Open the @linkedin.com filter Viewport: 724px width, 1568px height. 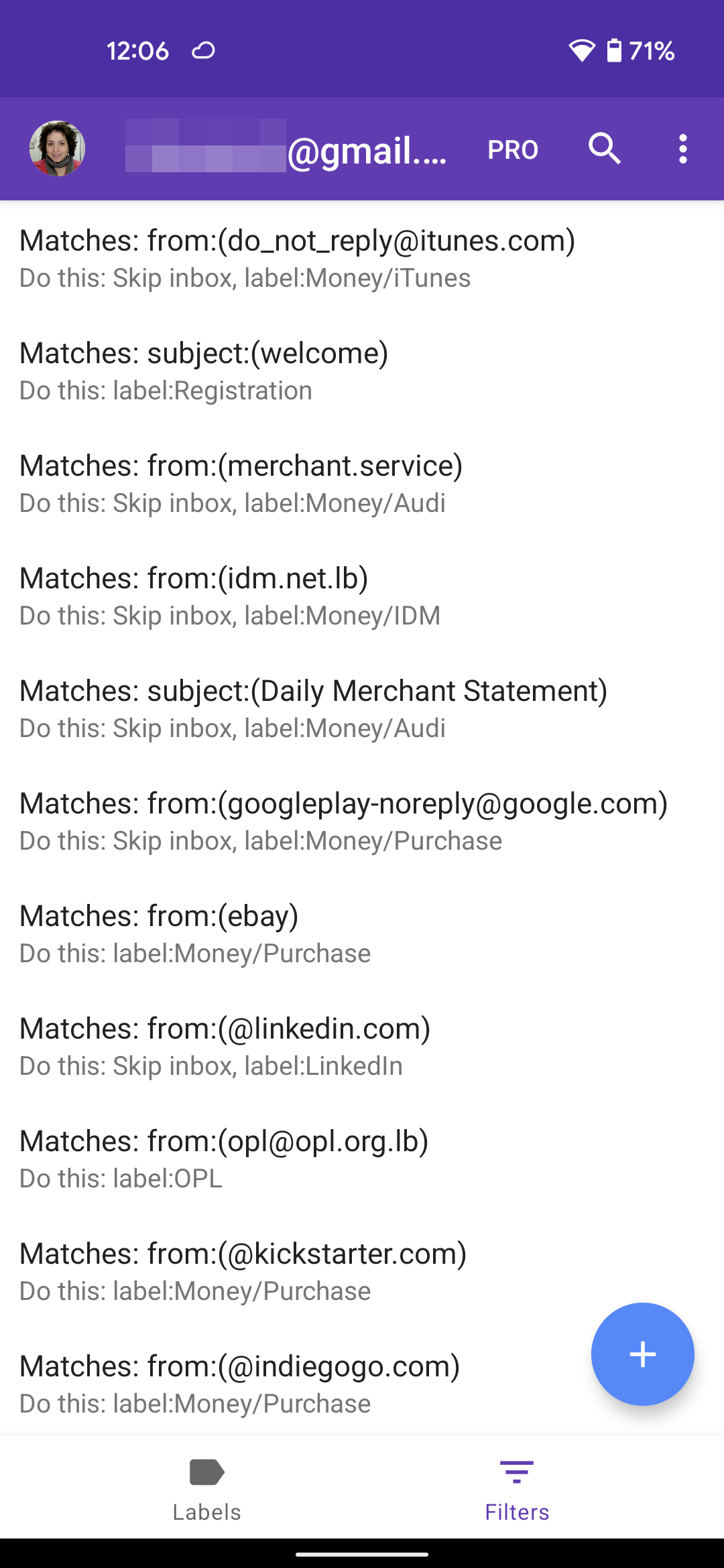tap(225, 1046)
